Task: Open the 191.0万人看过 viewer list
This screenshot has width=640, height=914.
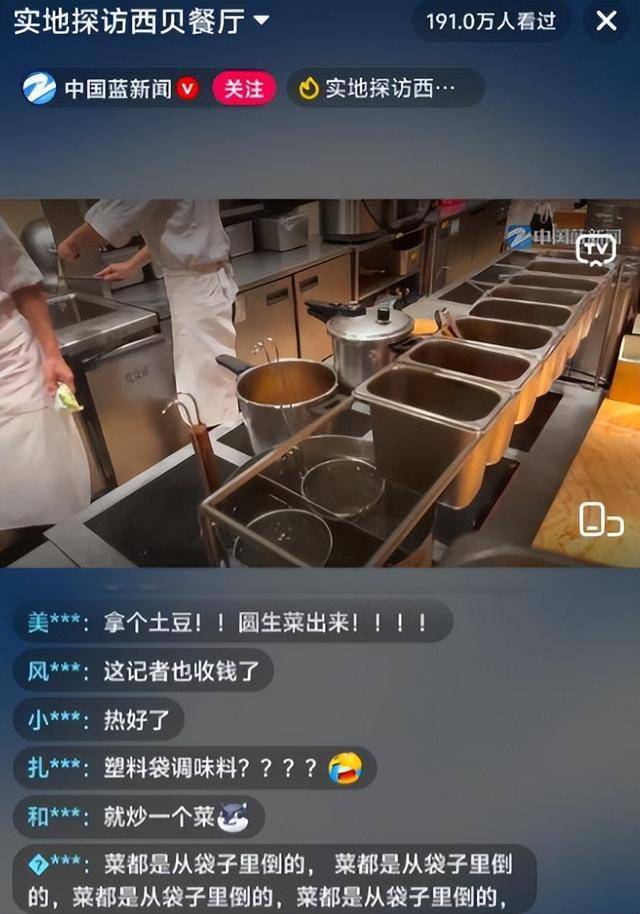Action: click(x=491, y=21)
